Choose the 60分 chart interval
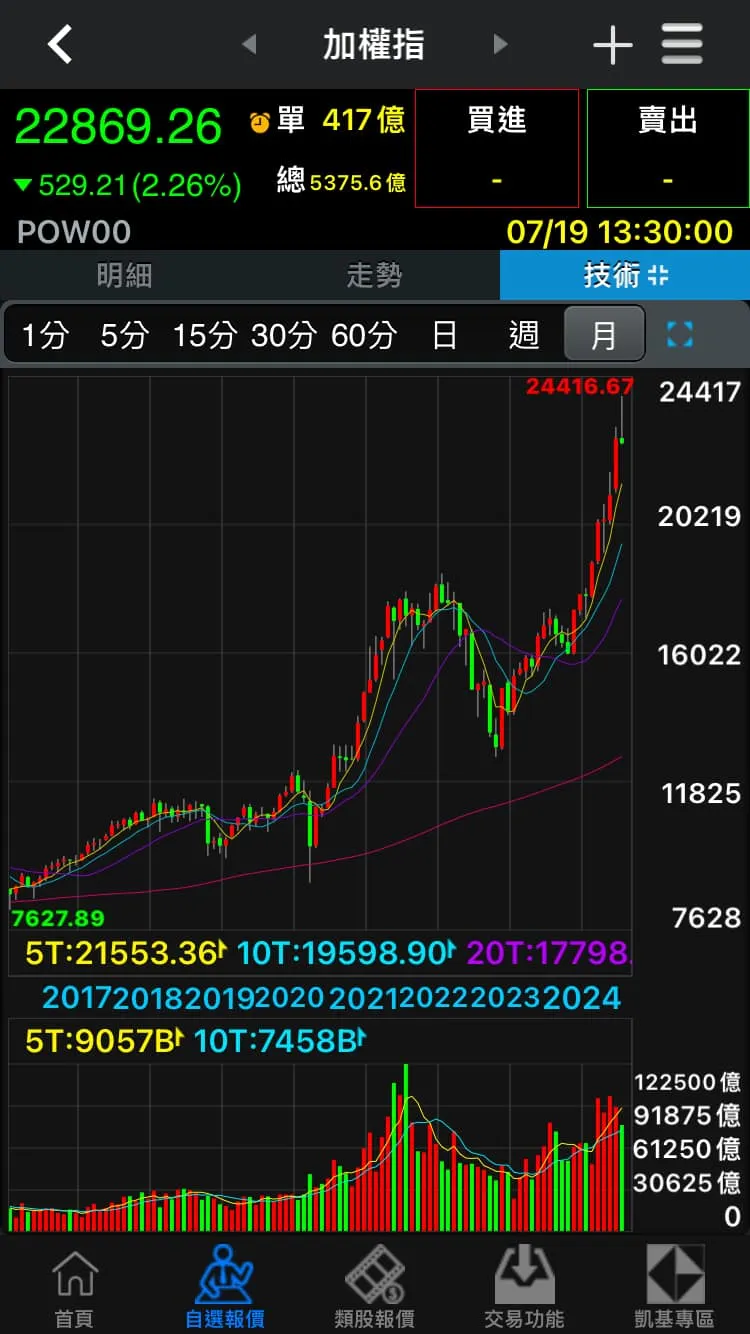 coord(364,335)
